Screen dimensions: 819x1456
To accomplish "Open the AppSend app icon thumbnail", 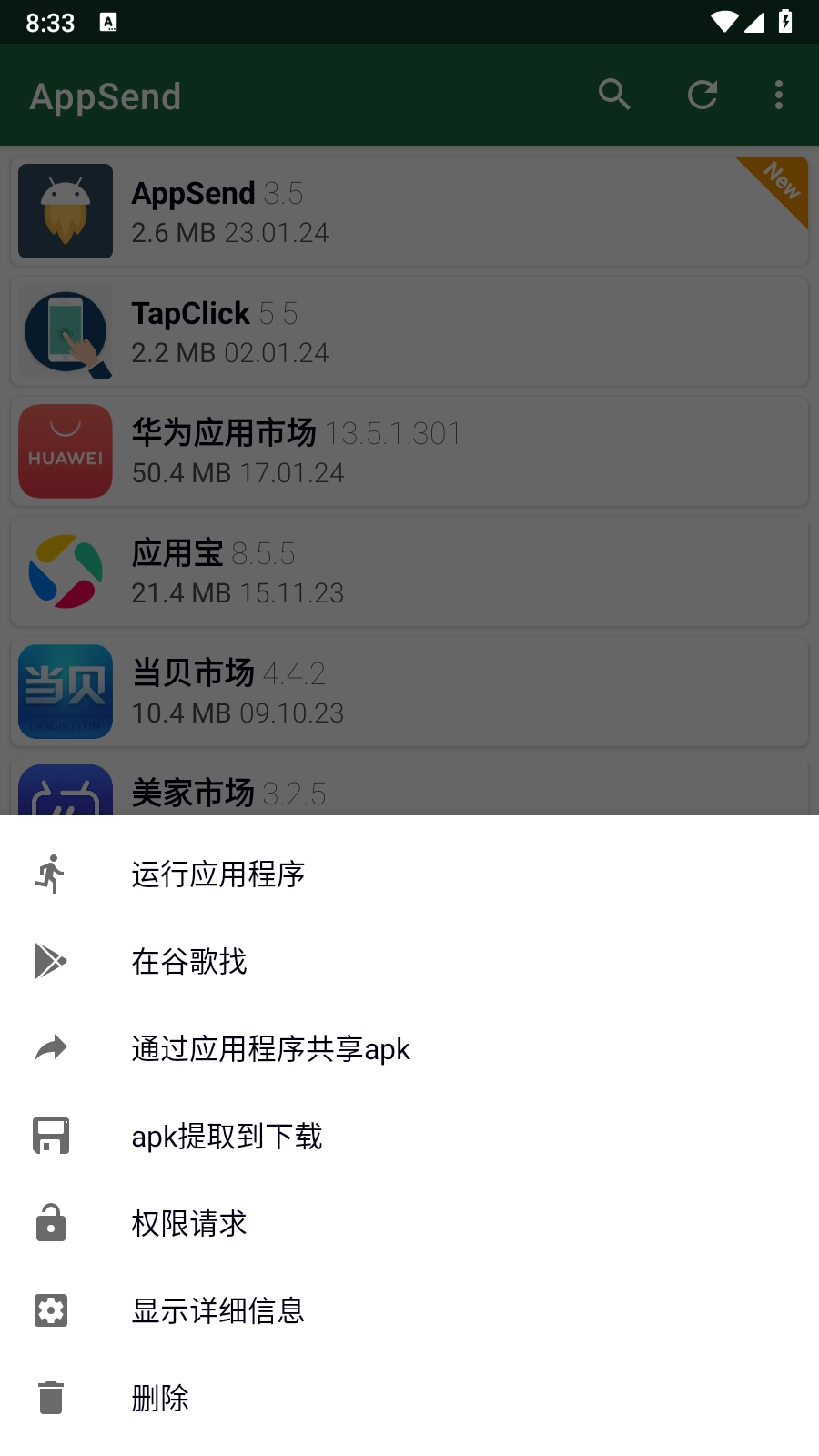I will (x=65, y=210).
